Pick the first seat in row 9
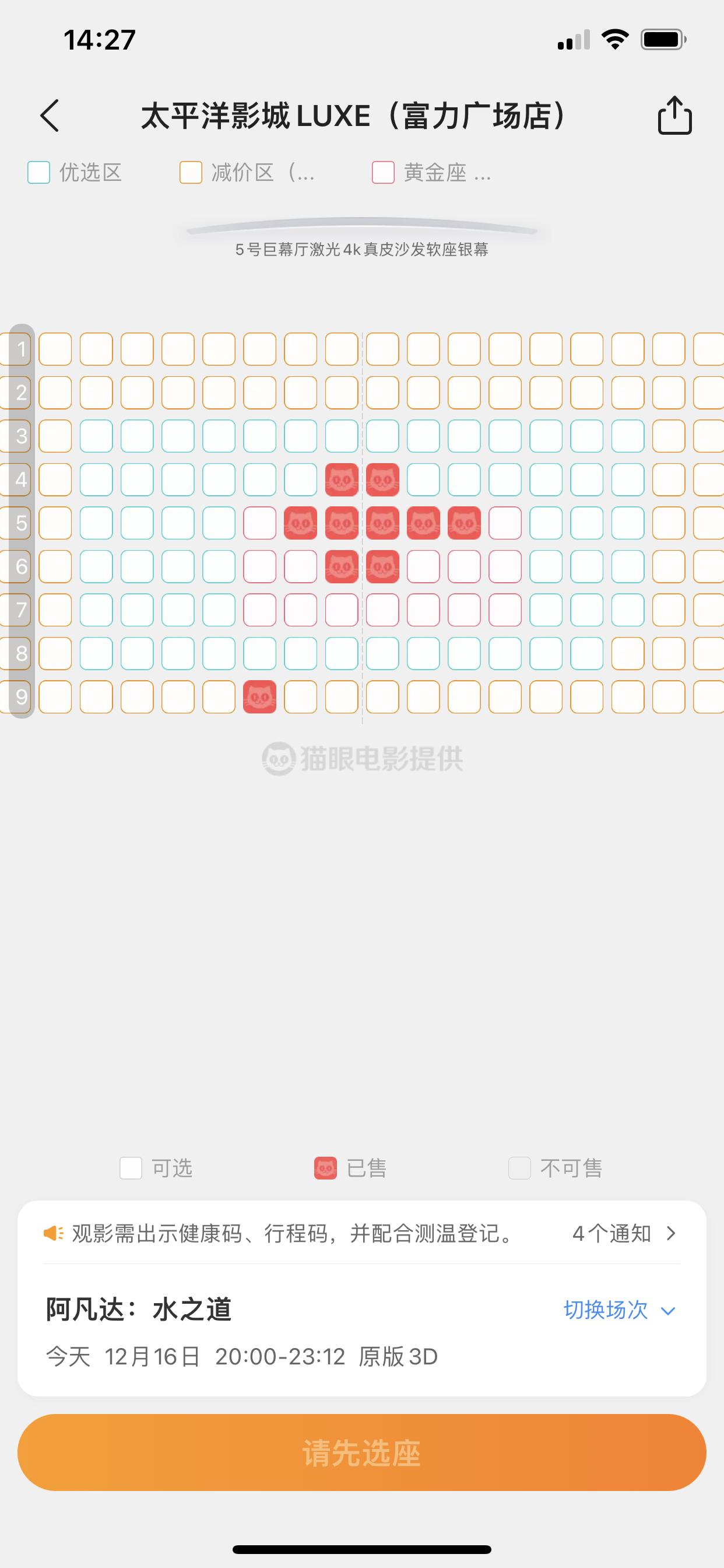The height and width of the screenshot is (1568, 724). pyautogui.click(x=55, y=697)
